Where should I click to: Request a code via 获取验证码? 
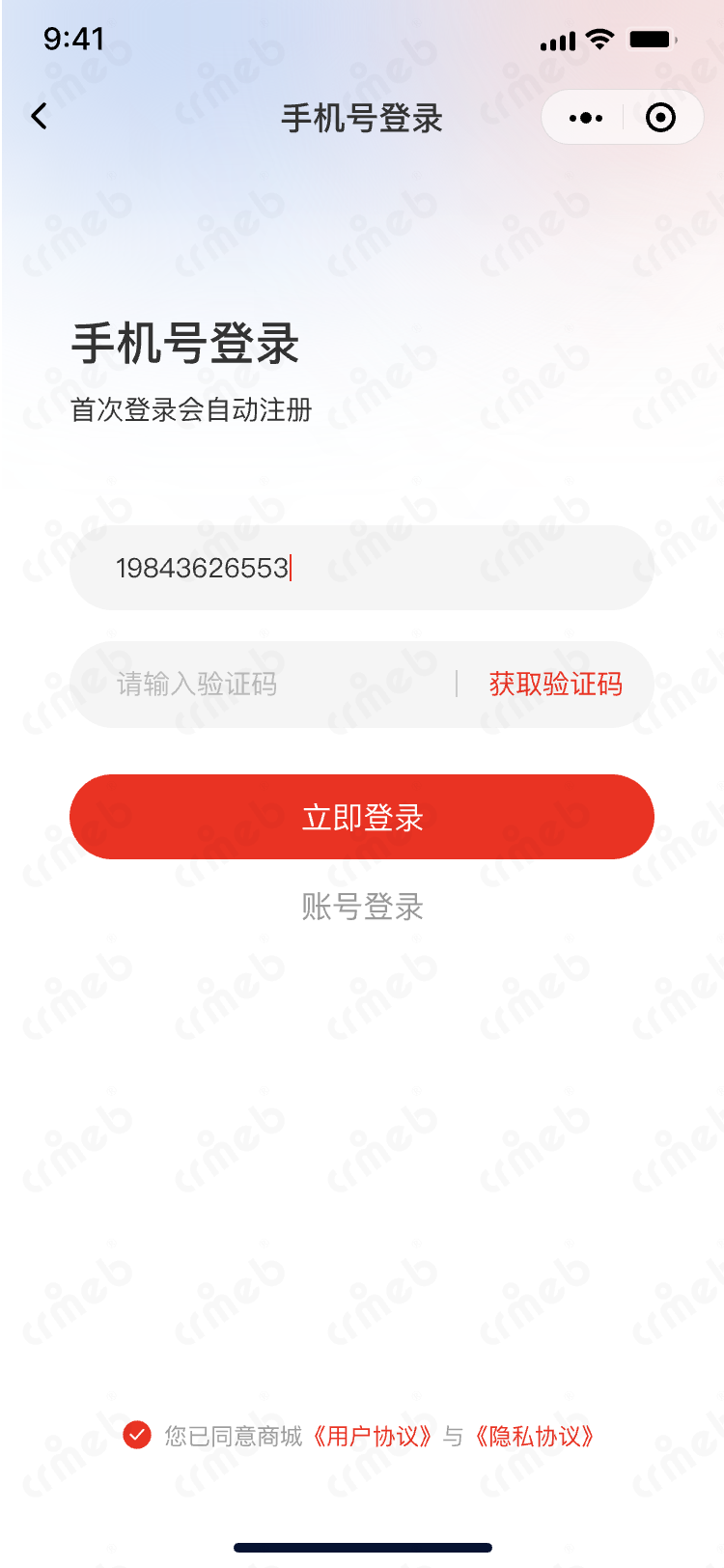point(555,685)
